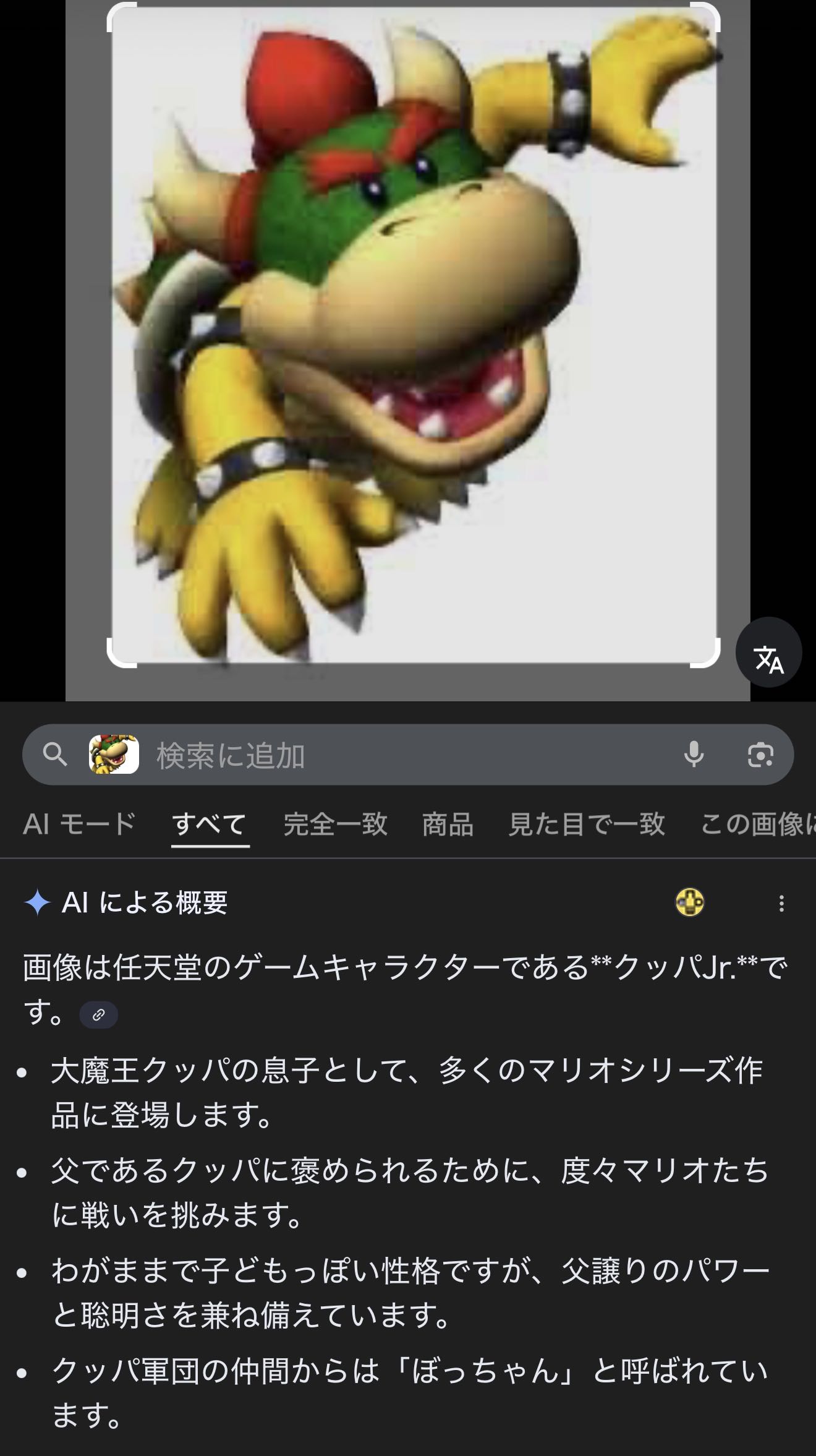Open the source link chip after です。
The width and height of the screenshot is (816, 1456).
click(x=98, y=1015)
